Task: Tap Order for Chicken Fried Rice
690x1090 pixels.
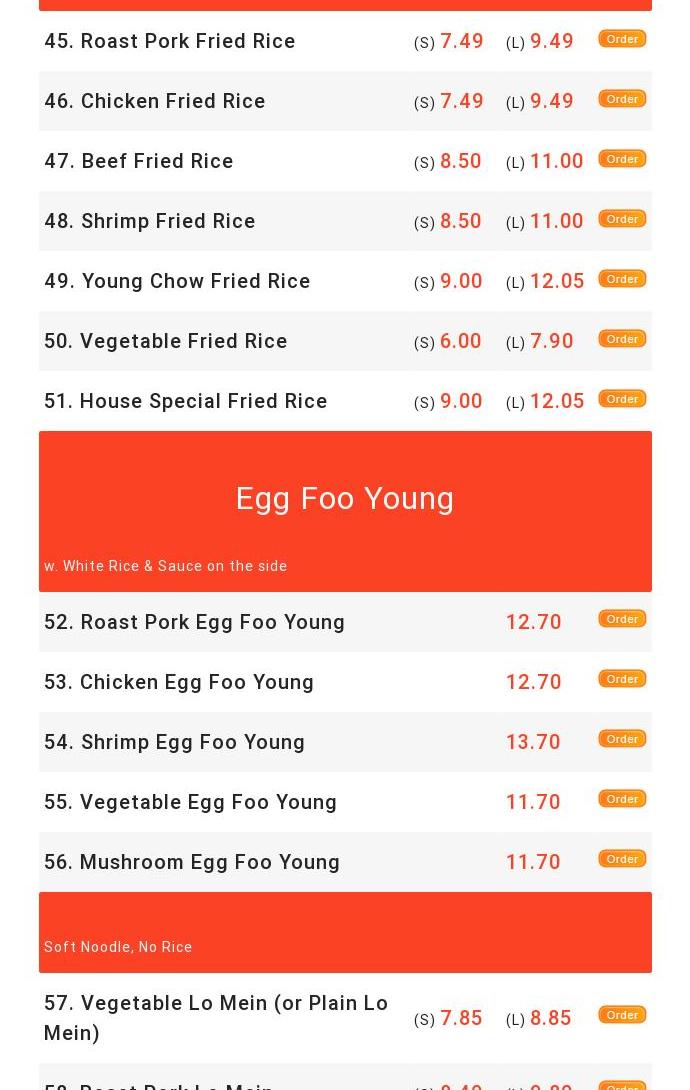Action: coord(622,99)
